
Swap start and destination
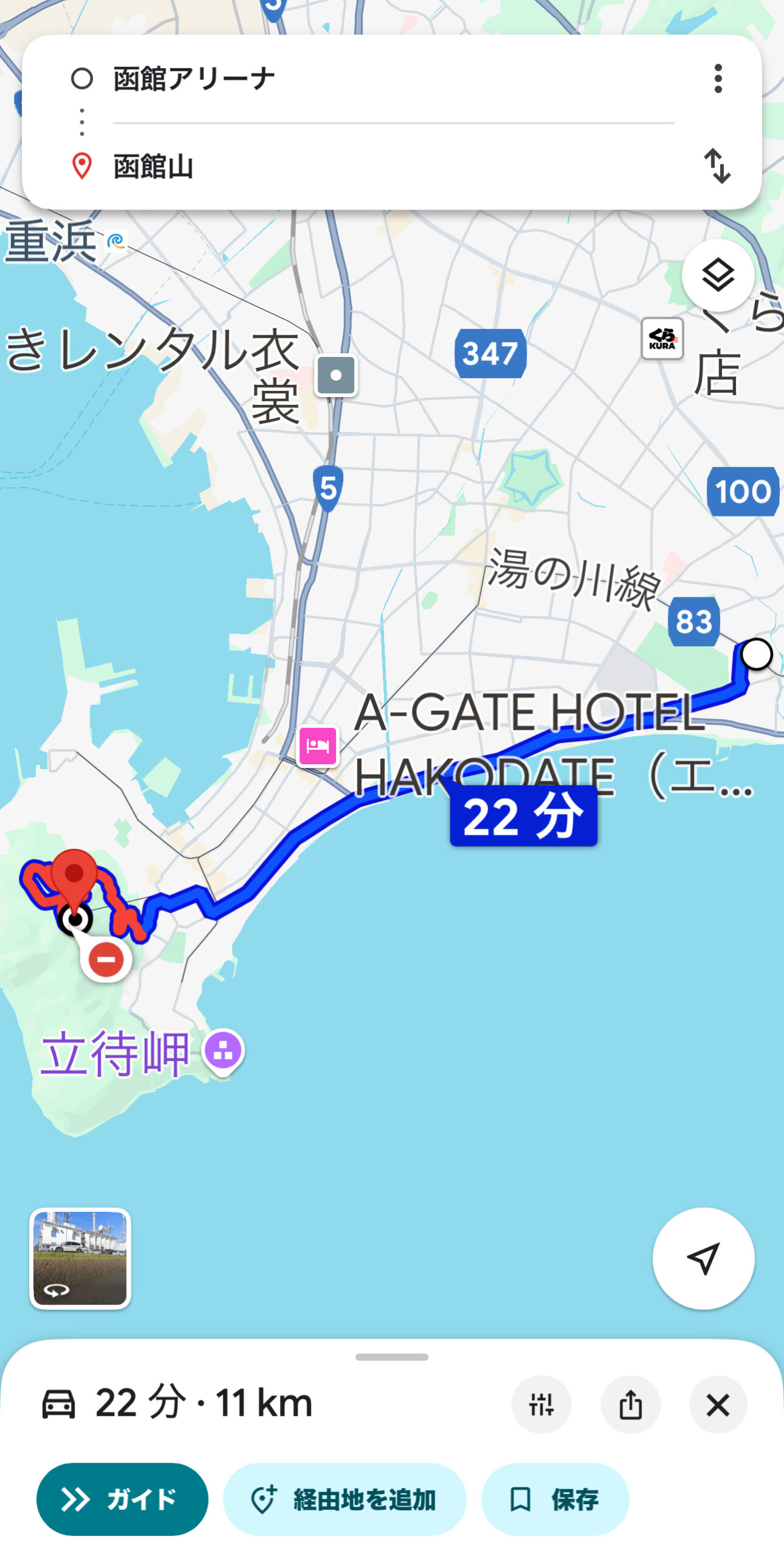tap(717, 166)
